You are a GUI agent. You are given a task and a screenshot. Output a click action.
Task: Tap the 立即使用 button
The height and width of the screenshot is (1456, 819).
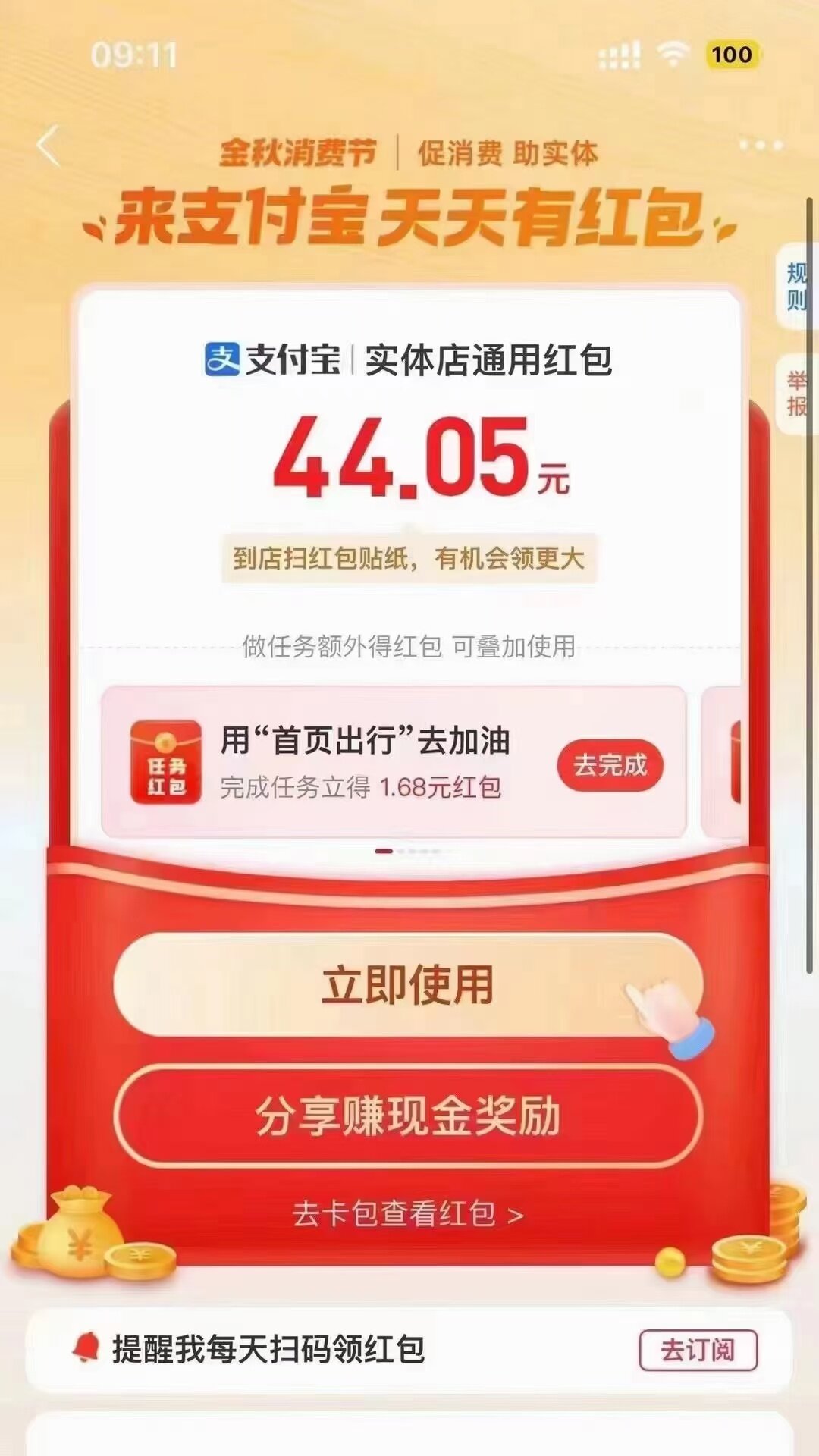click(408, 984)
